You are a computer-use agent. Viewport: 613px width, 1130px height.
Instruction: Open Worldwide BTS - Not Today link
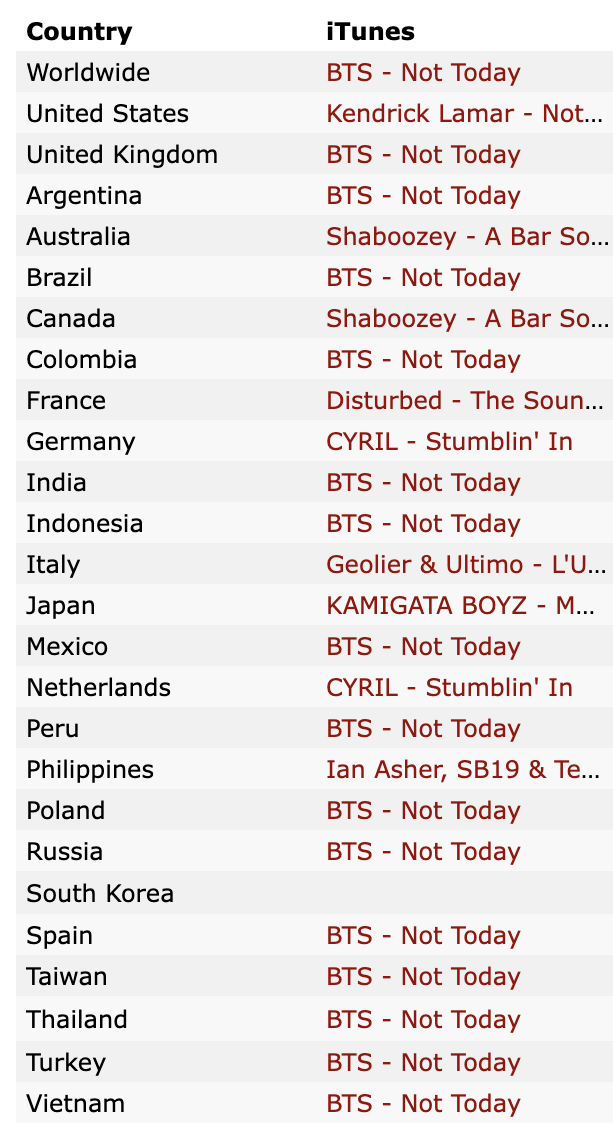coord(424,73)
